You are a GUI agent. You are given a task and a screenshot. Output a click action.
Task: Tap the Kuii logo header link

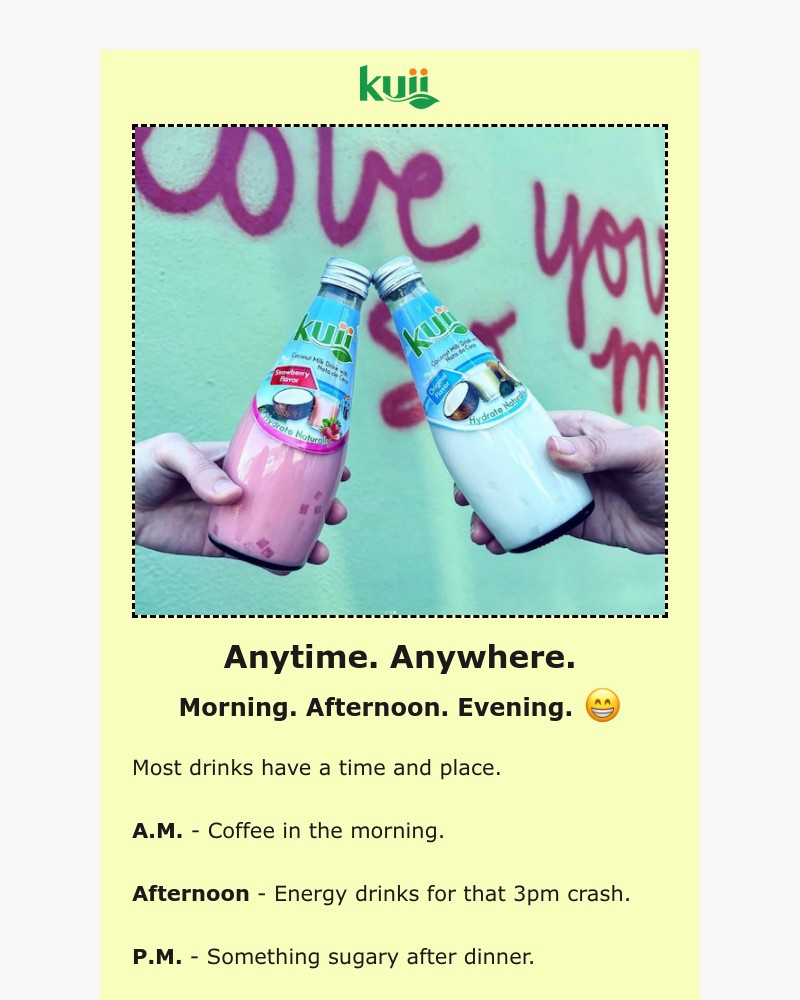[399, 87]
